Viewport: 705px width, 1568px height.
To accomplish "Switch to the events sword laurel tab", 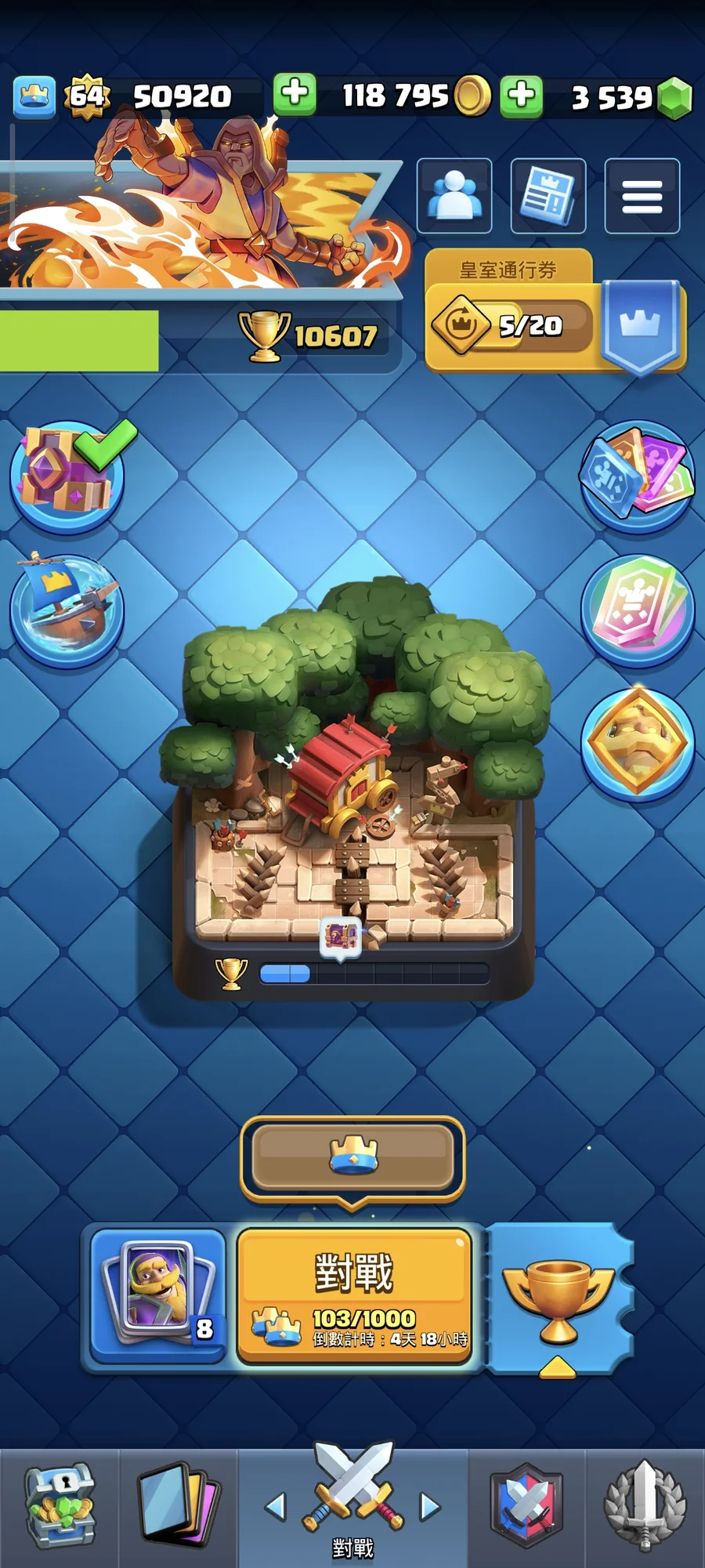I will [x=645, y=1508].
